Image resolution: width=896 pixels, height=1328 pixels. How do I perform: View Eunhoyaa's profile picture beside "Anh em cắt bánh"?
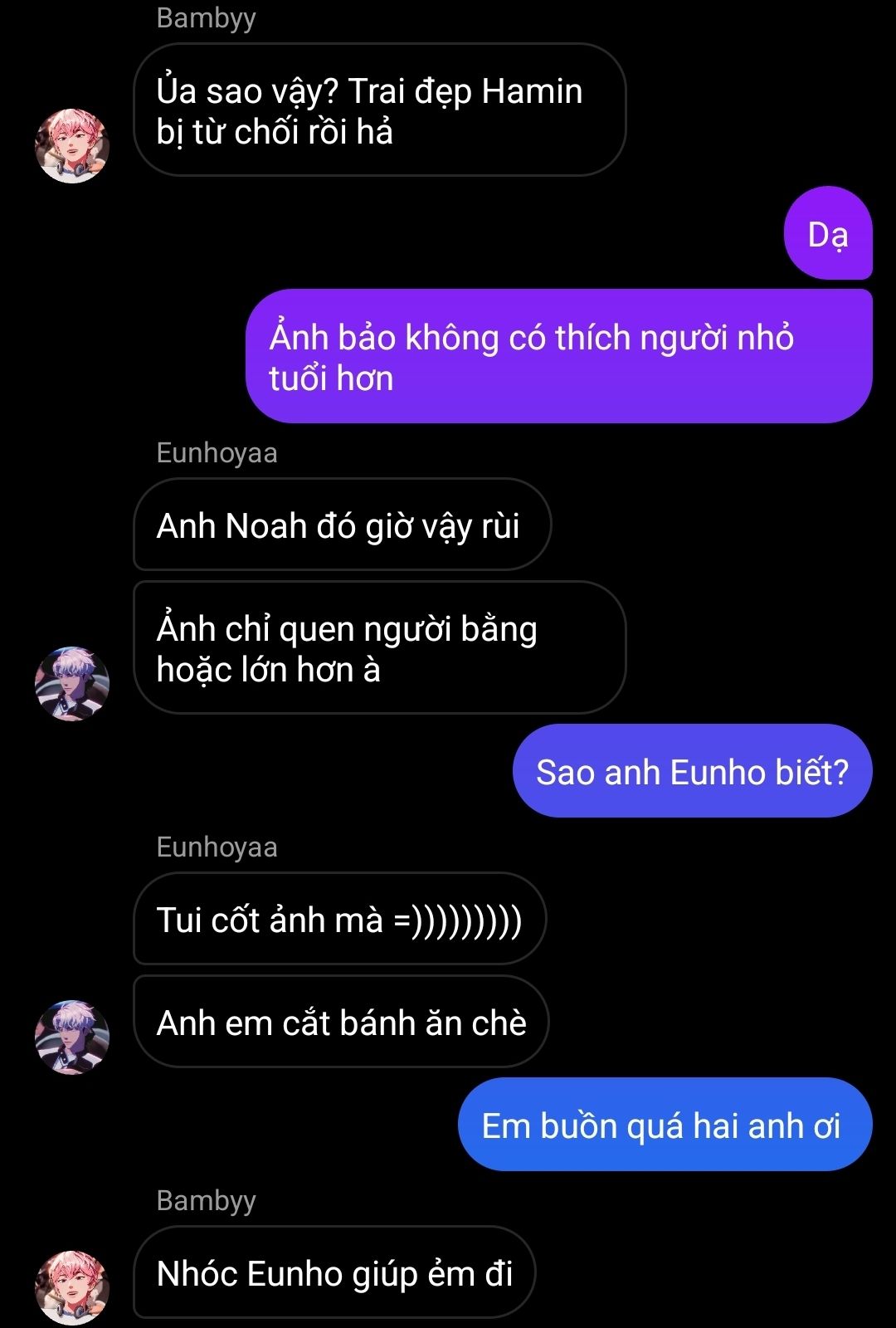click(72, 1037)
